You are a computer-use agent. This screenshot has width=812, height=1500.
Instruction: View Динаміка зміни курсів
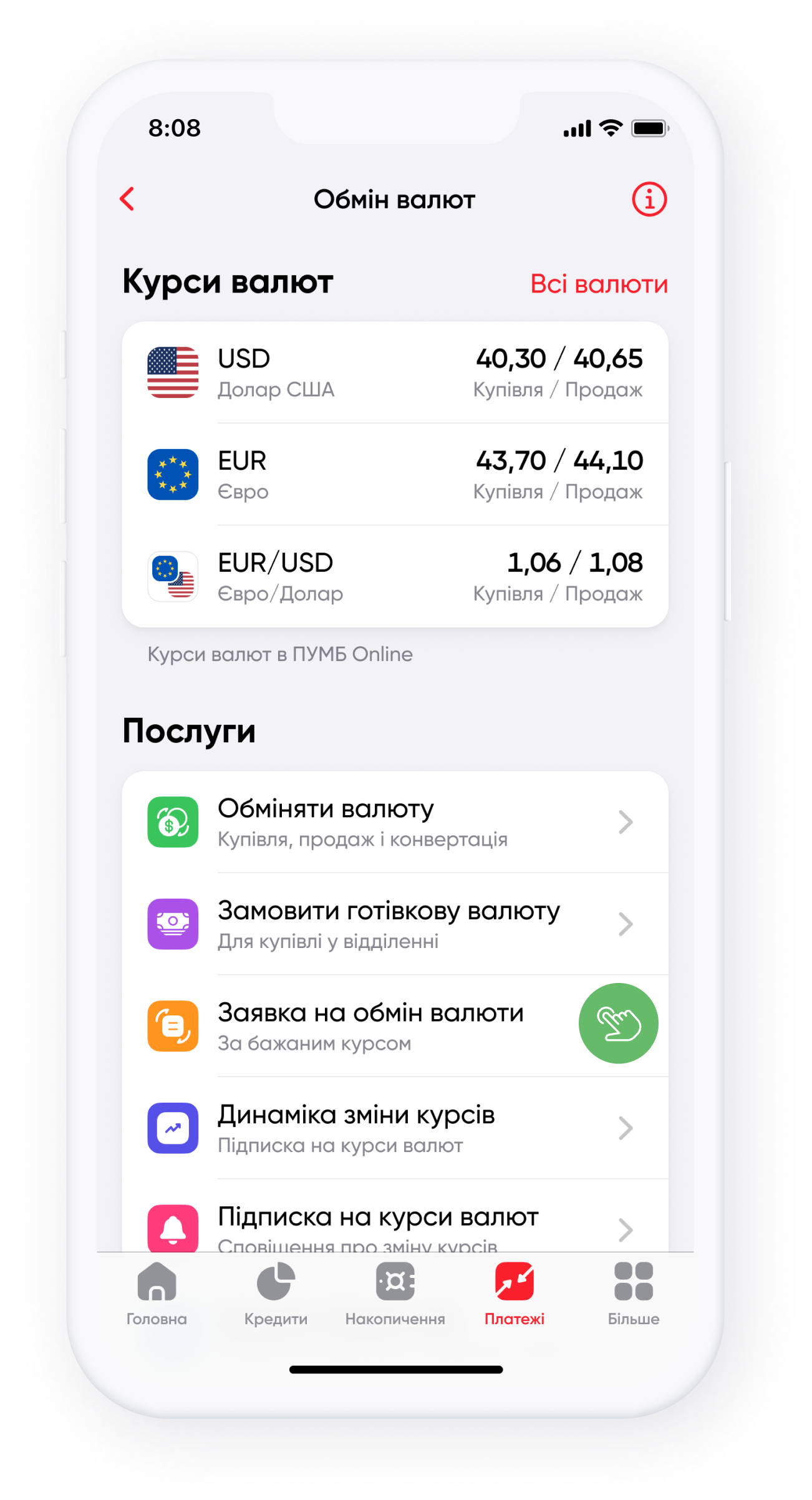click(x=395, y=1128)
